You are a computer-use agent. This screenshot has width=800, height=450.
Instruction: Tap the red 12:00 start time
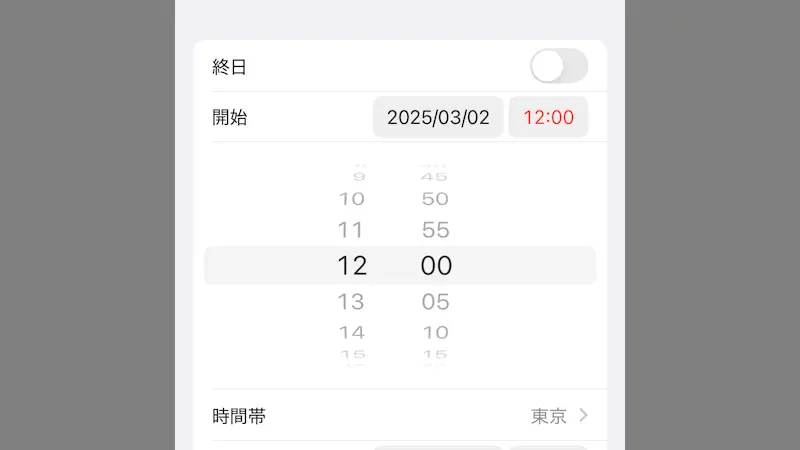pos(548,117)
